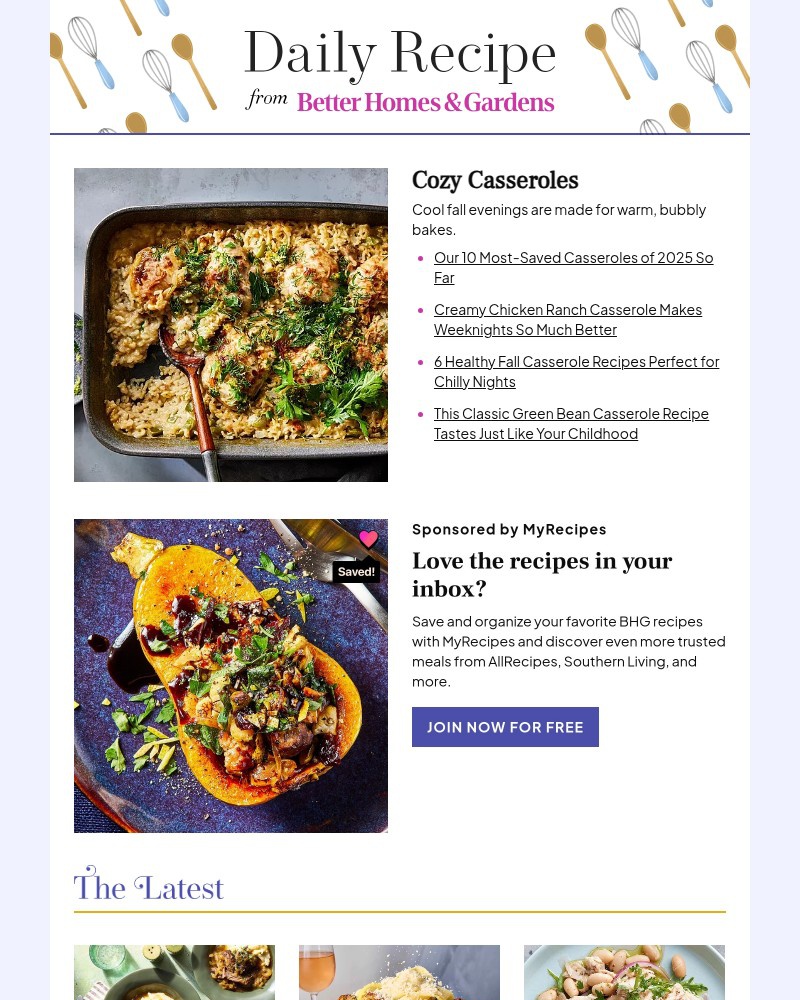The image size is (800, 1000).
Task: Open the casserole dish photo under Cozy Casseroles
Action: click(231, 325)
